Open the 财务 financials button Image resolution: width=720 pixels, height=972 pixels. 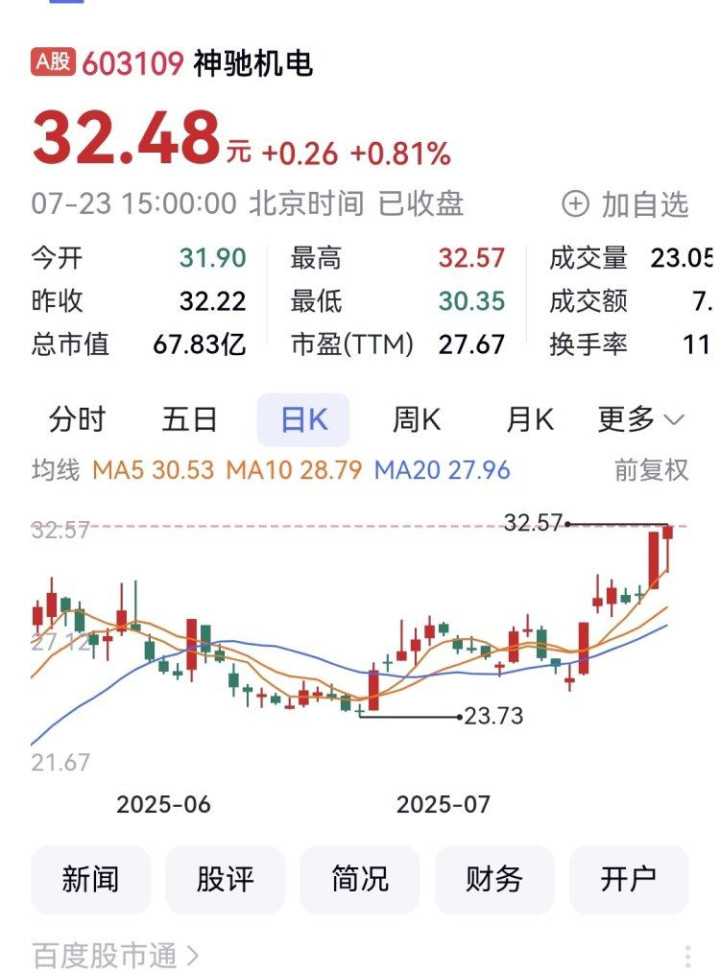point(494,879)
